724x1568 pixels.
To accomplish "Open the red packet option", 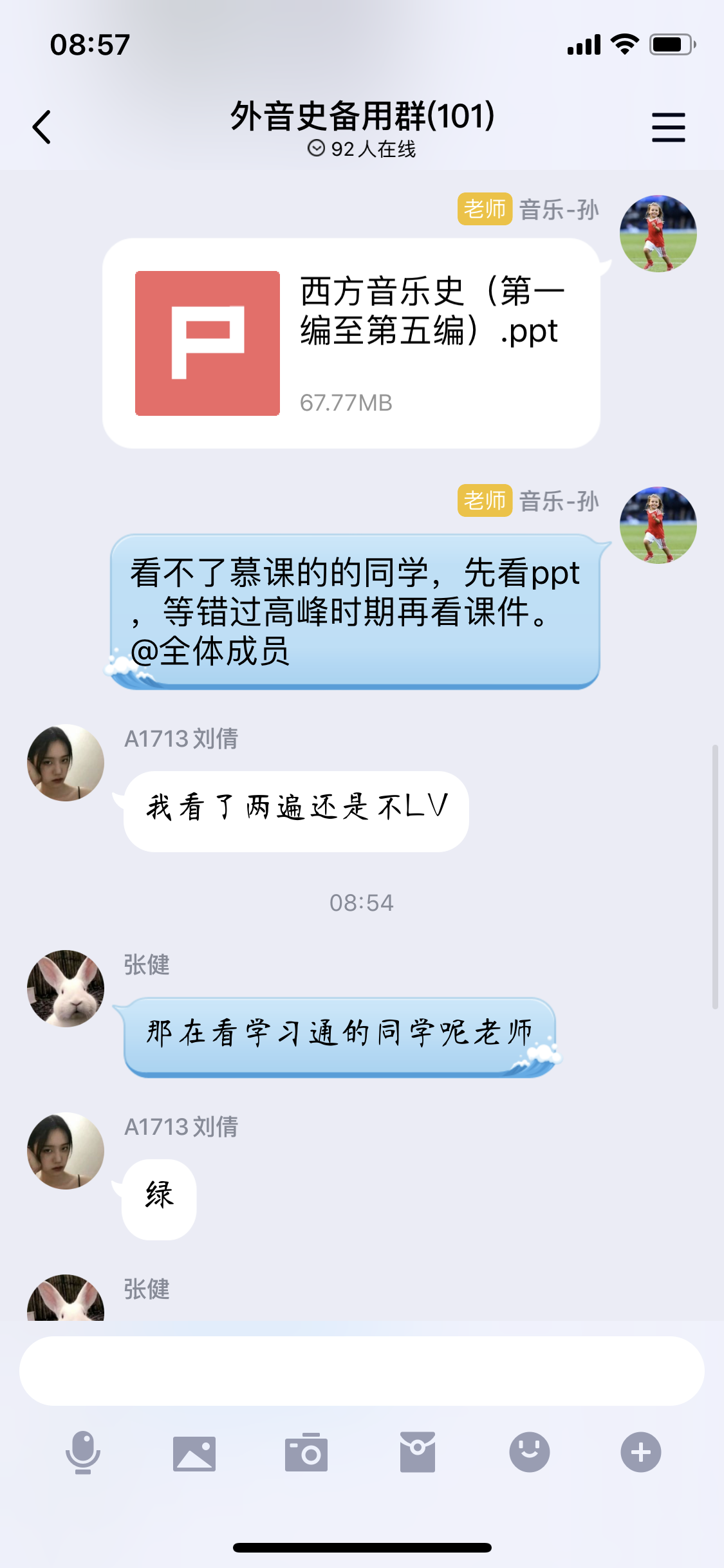I will (418, 1452).
